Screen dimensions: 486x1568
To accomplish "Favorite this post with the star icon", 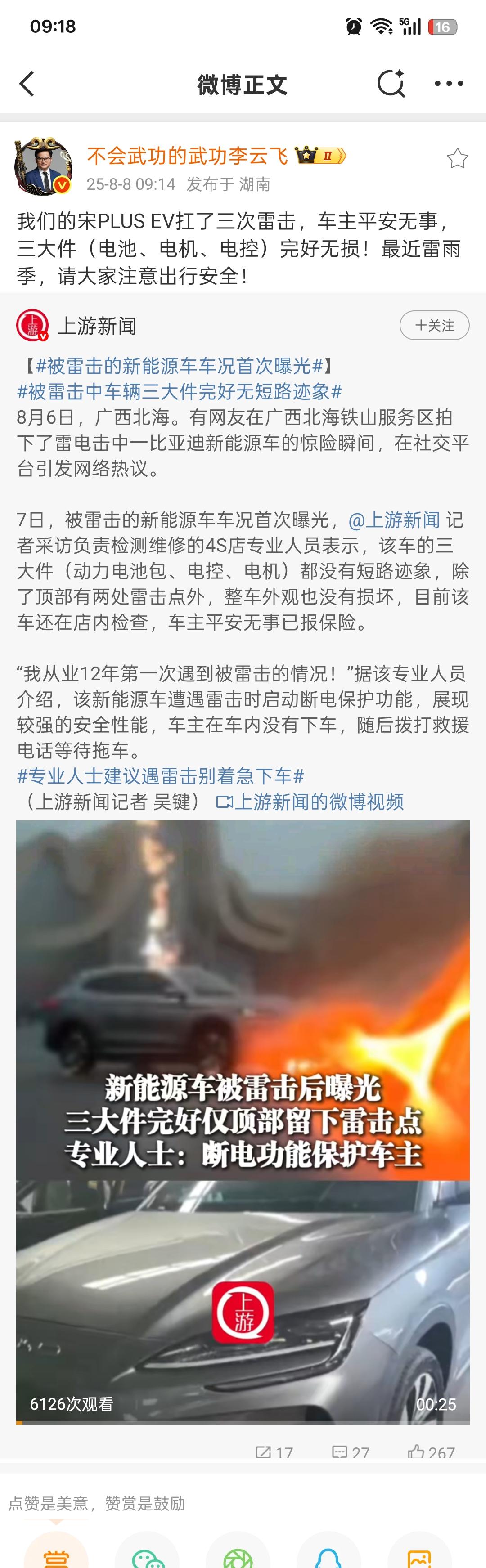I will click(x=457, y=158).
